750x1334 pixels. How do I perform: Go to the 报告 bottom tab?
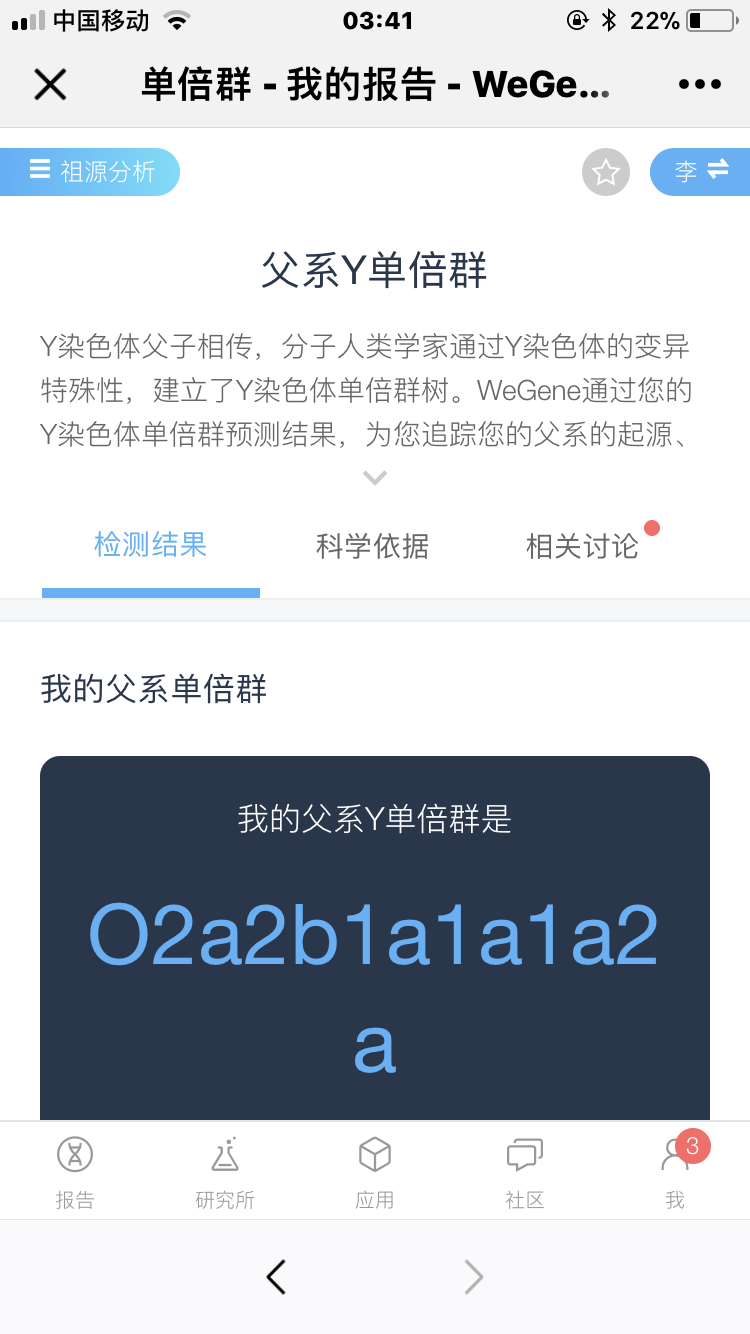(75, 1172)
